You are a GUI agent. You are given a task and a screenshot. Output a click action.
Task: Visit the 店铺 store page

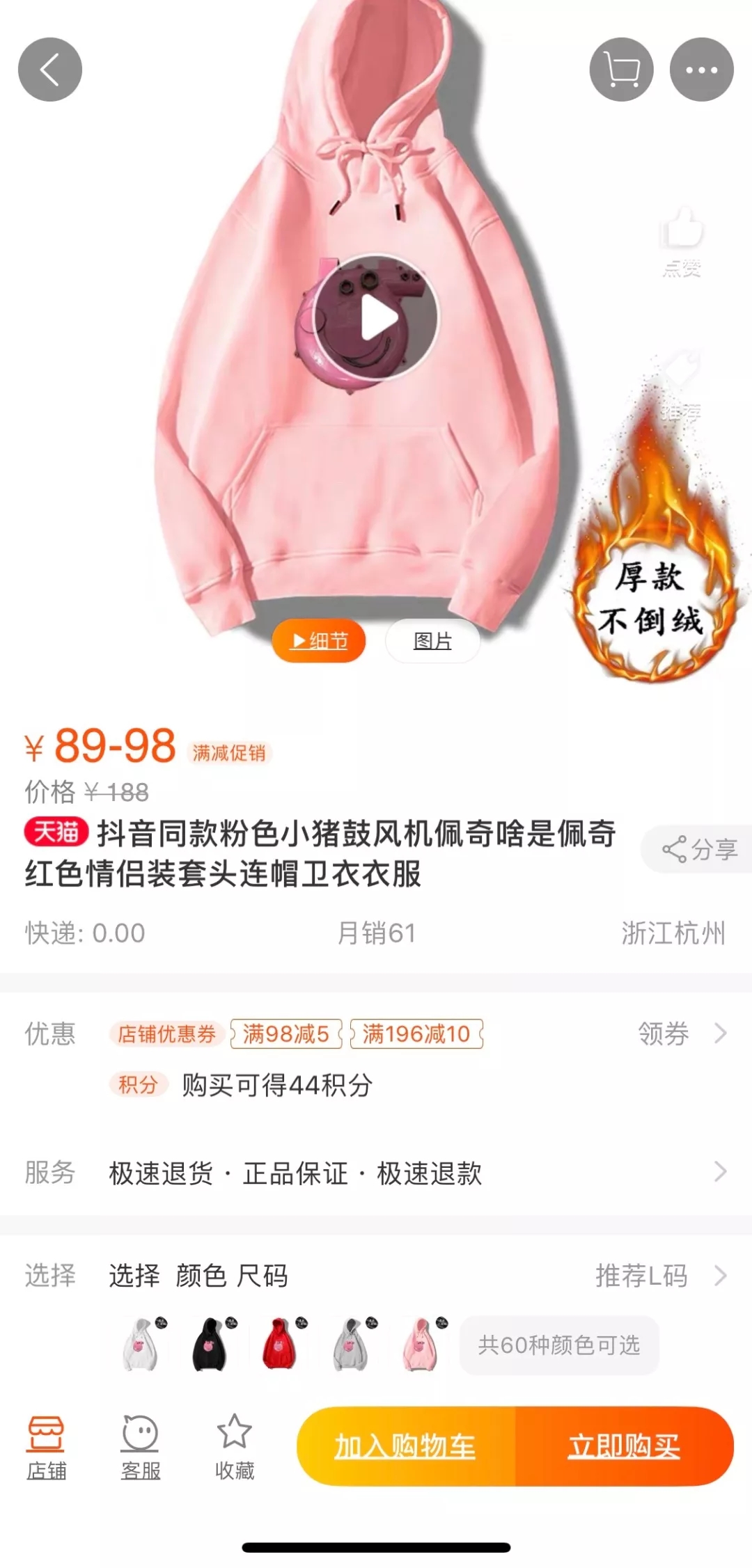point(47,1447)
